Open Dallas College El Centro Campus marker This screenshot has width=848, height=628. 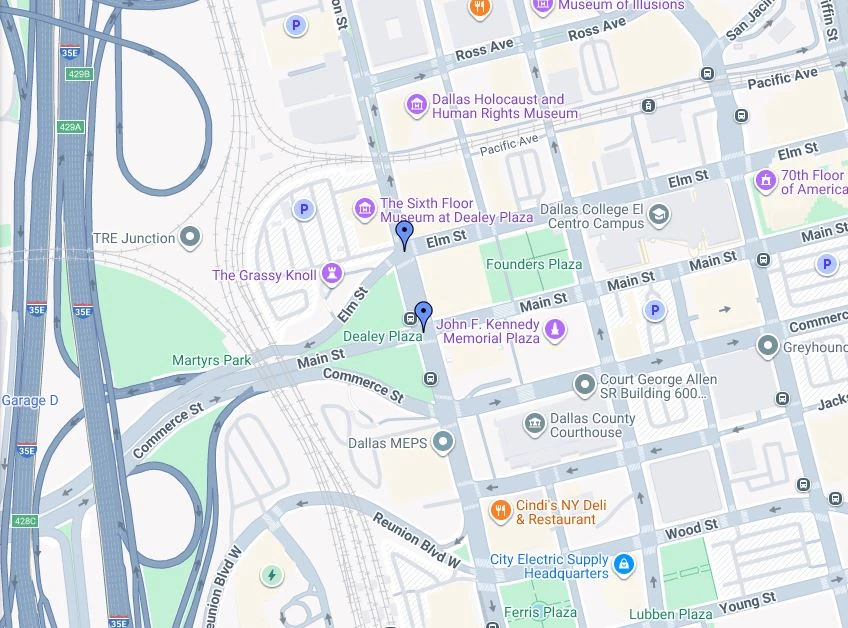[x=658, y=214]
